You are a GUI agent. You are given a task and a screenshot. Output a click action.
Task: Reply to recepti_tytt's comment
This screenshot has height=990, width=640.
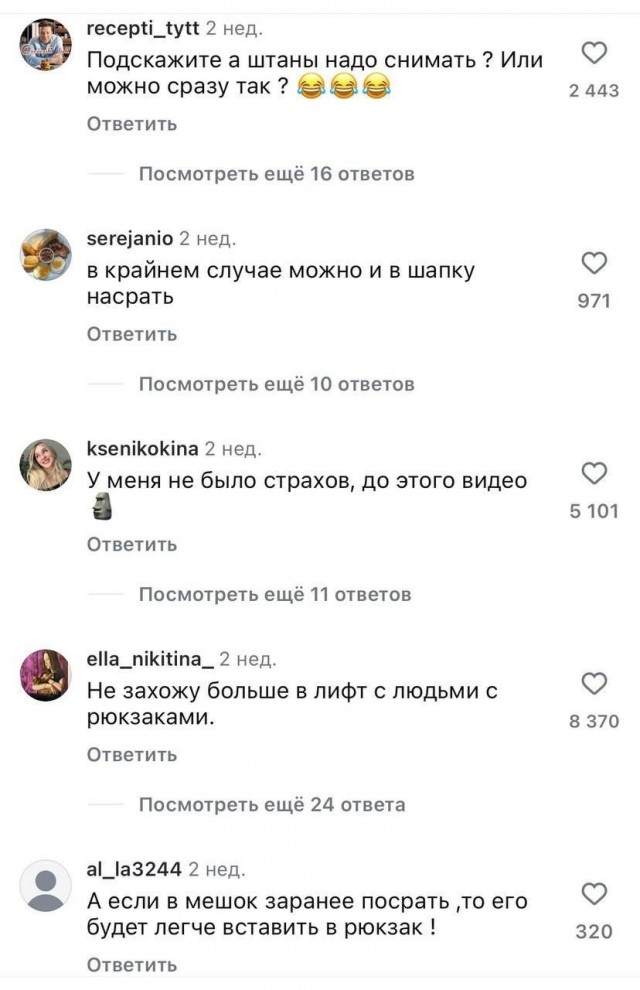click(132, 124)
